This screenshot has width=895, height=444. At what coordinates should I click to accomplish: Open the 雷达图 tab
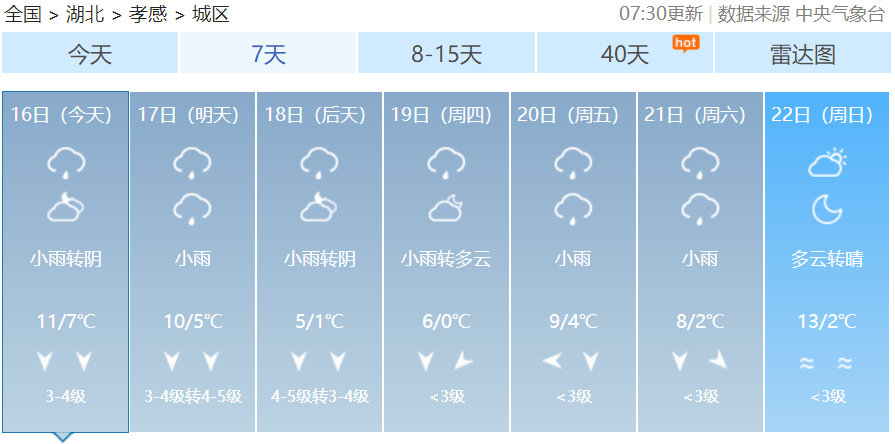pyautogui.click(x=802, y=54)
